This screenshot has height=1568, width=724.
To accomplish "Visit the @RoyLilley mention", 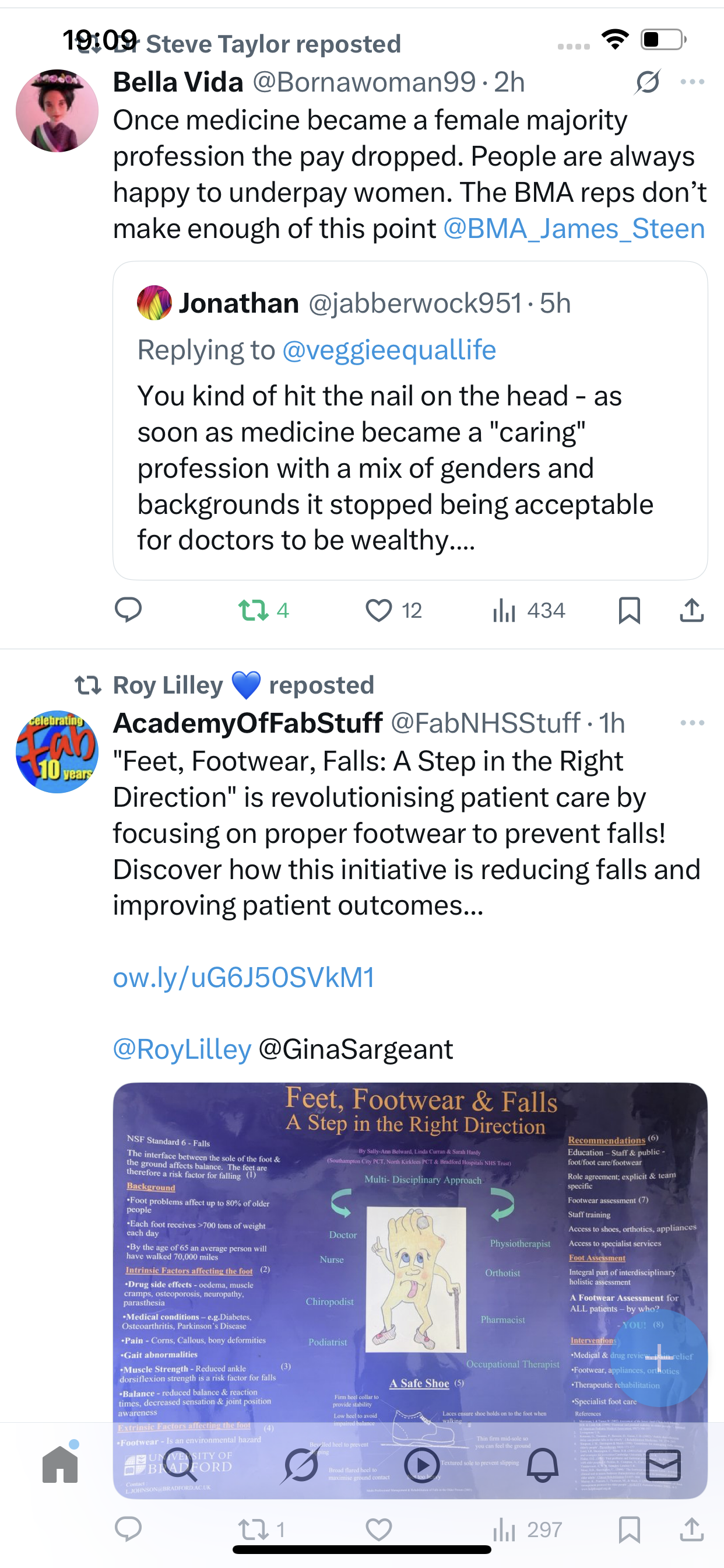I will click(x=182, y=1049).
